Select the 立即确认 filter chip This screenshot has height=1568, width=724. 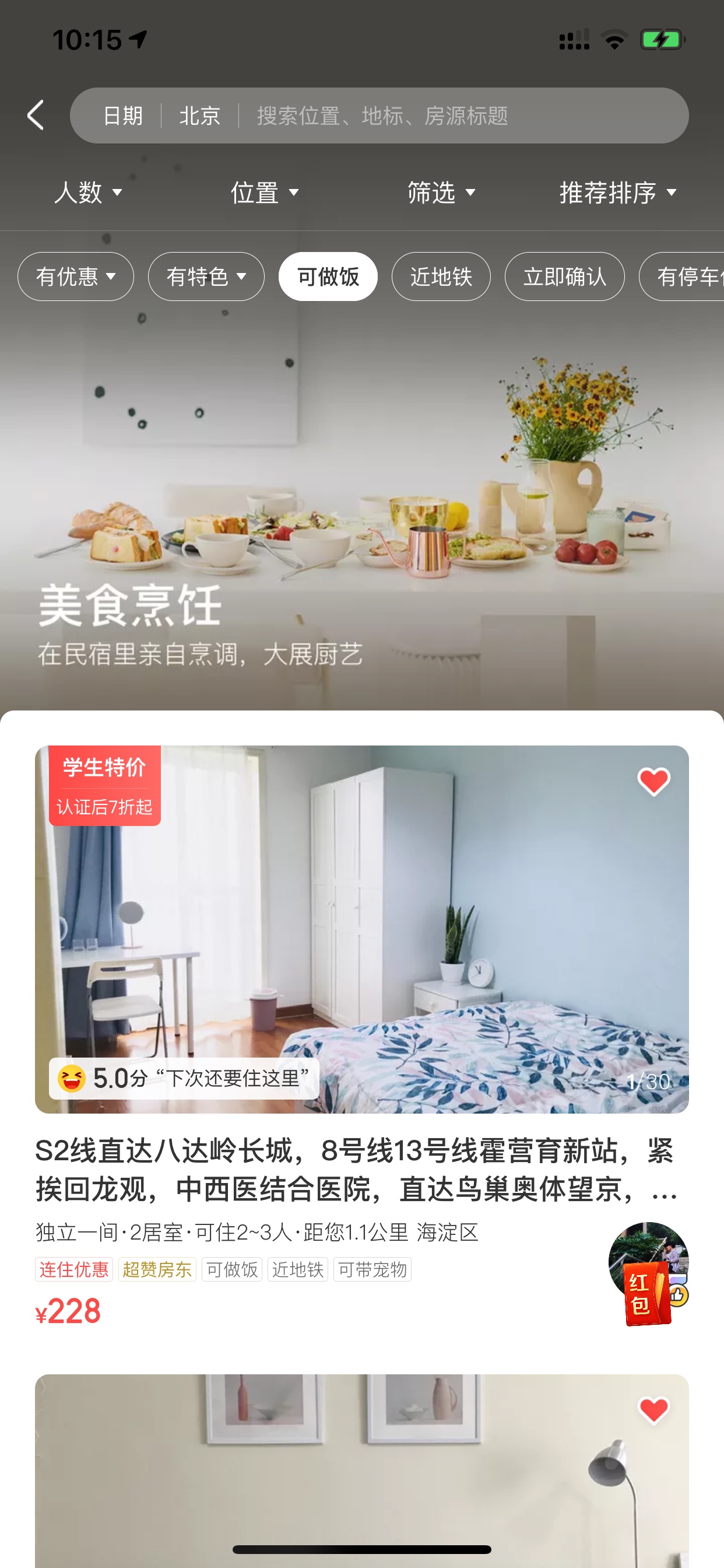[565, 276]
